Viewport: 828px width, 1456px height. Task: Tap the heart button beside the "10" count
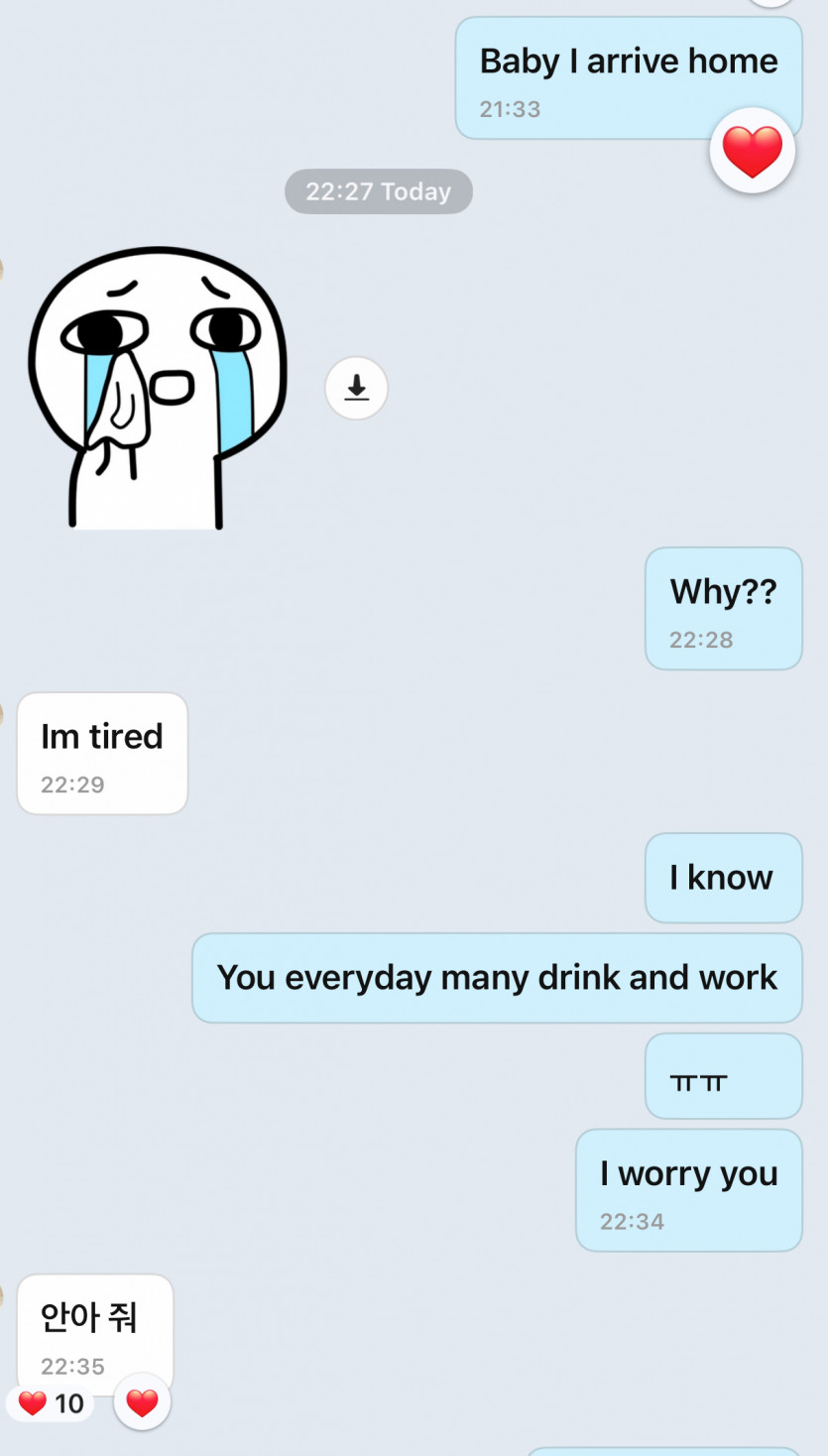(x=142, y=1401)
